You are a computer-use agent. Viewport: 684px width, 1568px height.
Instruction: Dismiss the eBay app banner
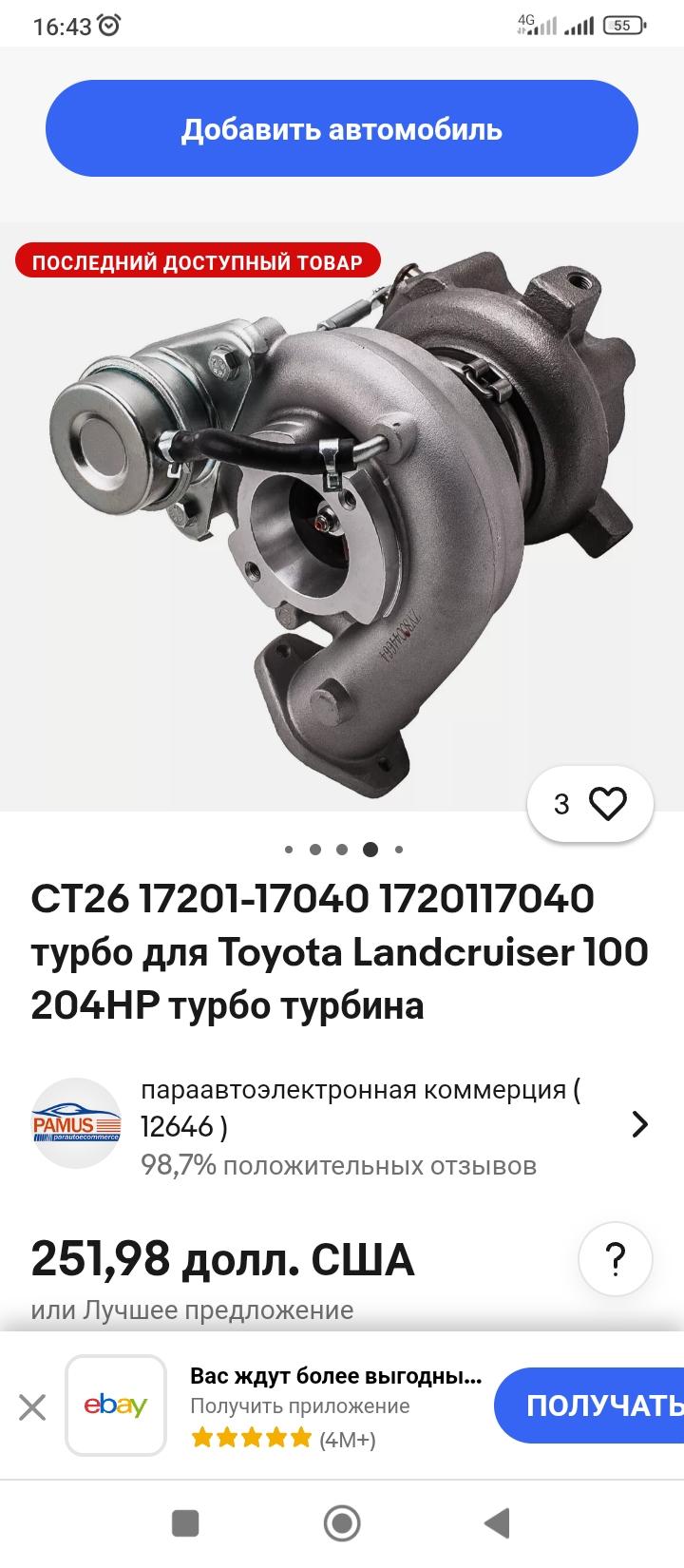[x=32, y=1406]
